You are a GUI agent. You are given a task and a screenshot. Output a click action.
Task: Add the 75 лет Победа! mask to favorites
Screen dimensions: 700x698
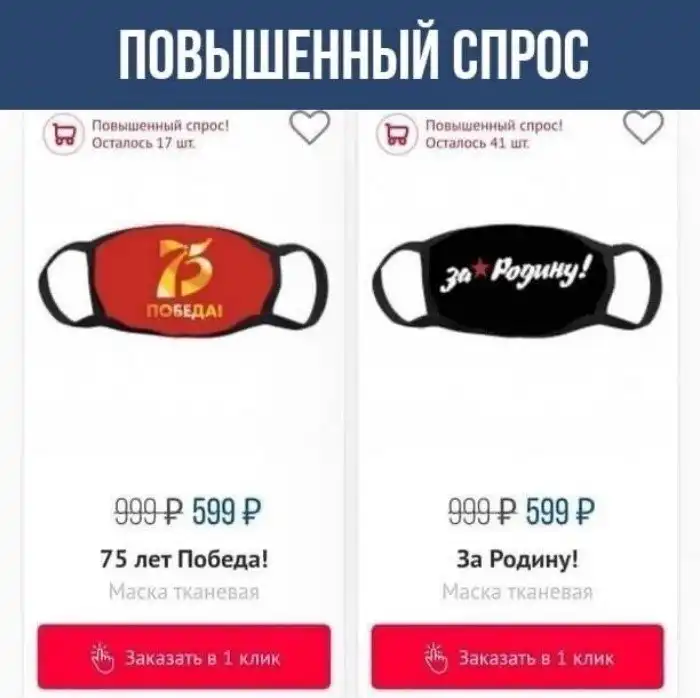pos(309,127)
